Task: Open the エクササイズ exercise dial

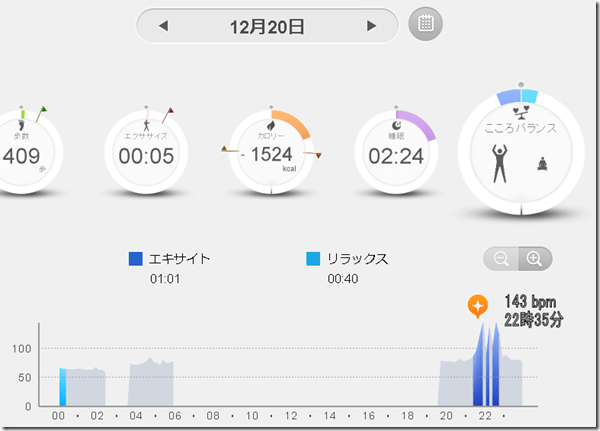Action: (147, 154)
